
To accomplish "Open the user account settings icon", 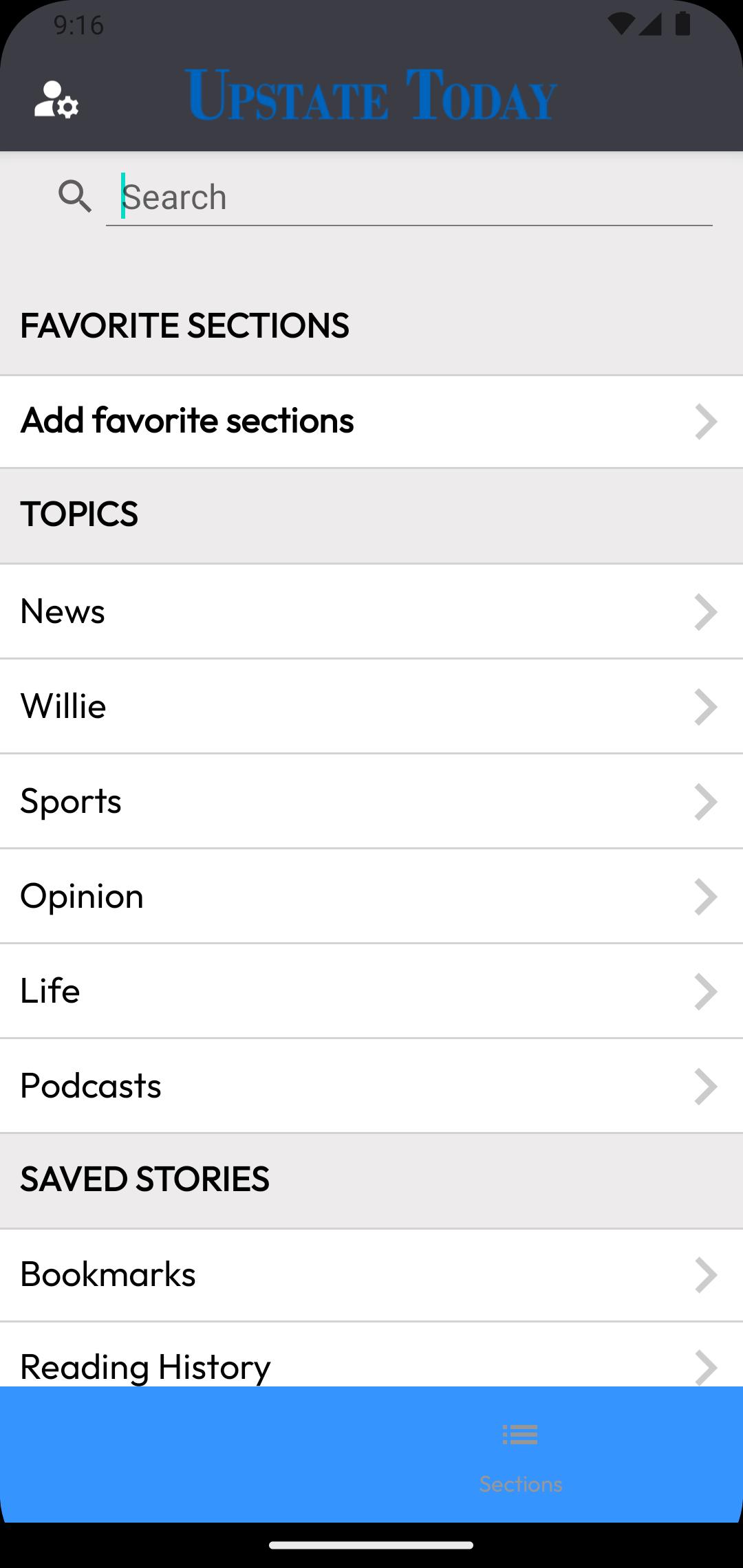I will (56, 100).
